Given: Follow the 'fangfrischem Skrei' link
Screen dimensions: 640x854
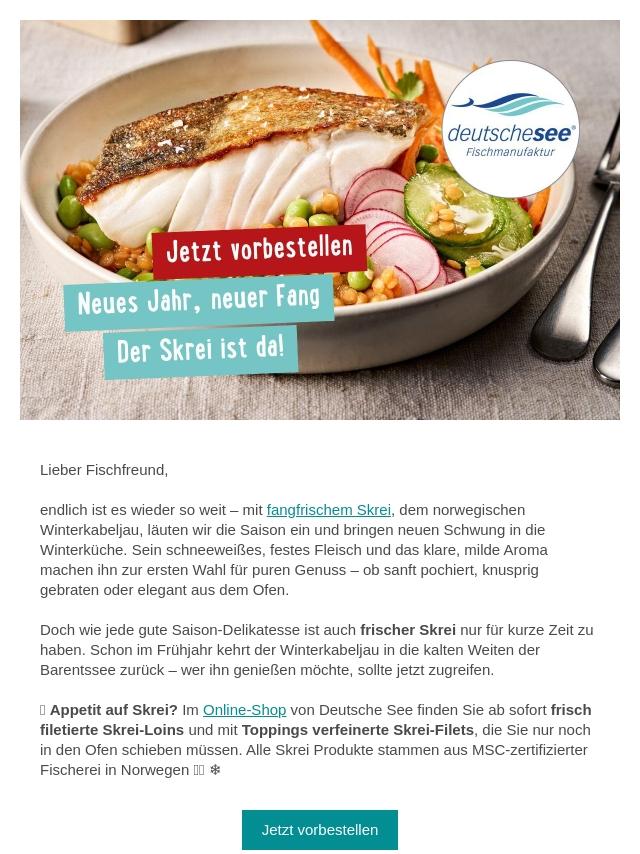Looking at the screenshot, I should point(328,510).
